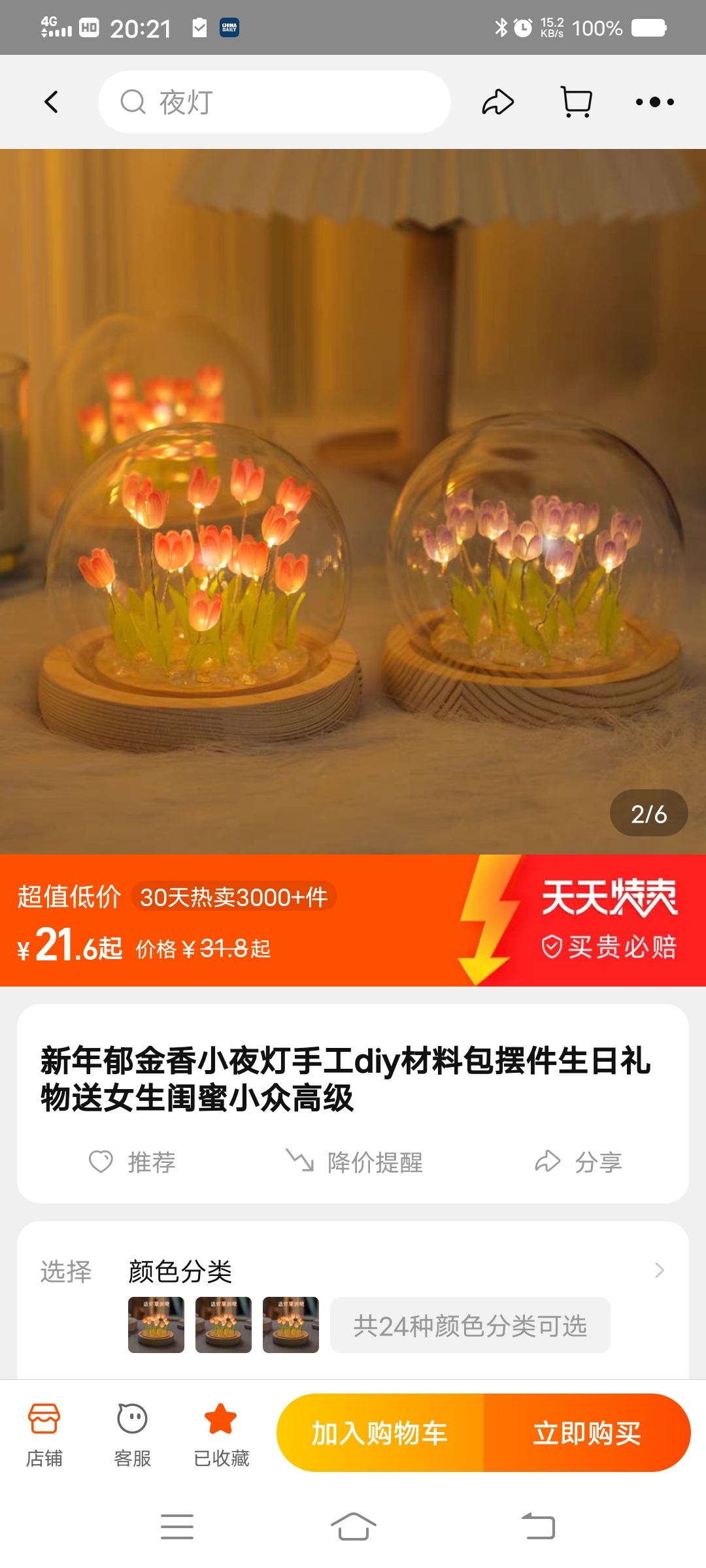This screenshot has width=706, height=1568.
Task: View the main tulip lamp product image
Action: tap(353, 502)
